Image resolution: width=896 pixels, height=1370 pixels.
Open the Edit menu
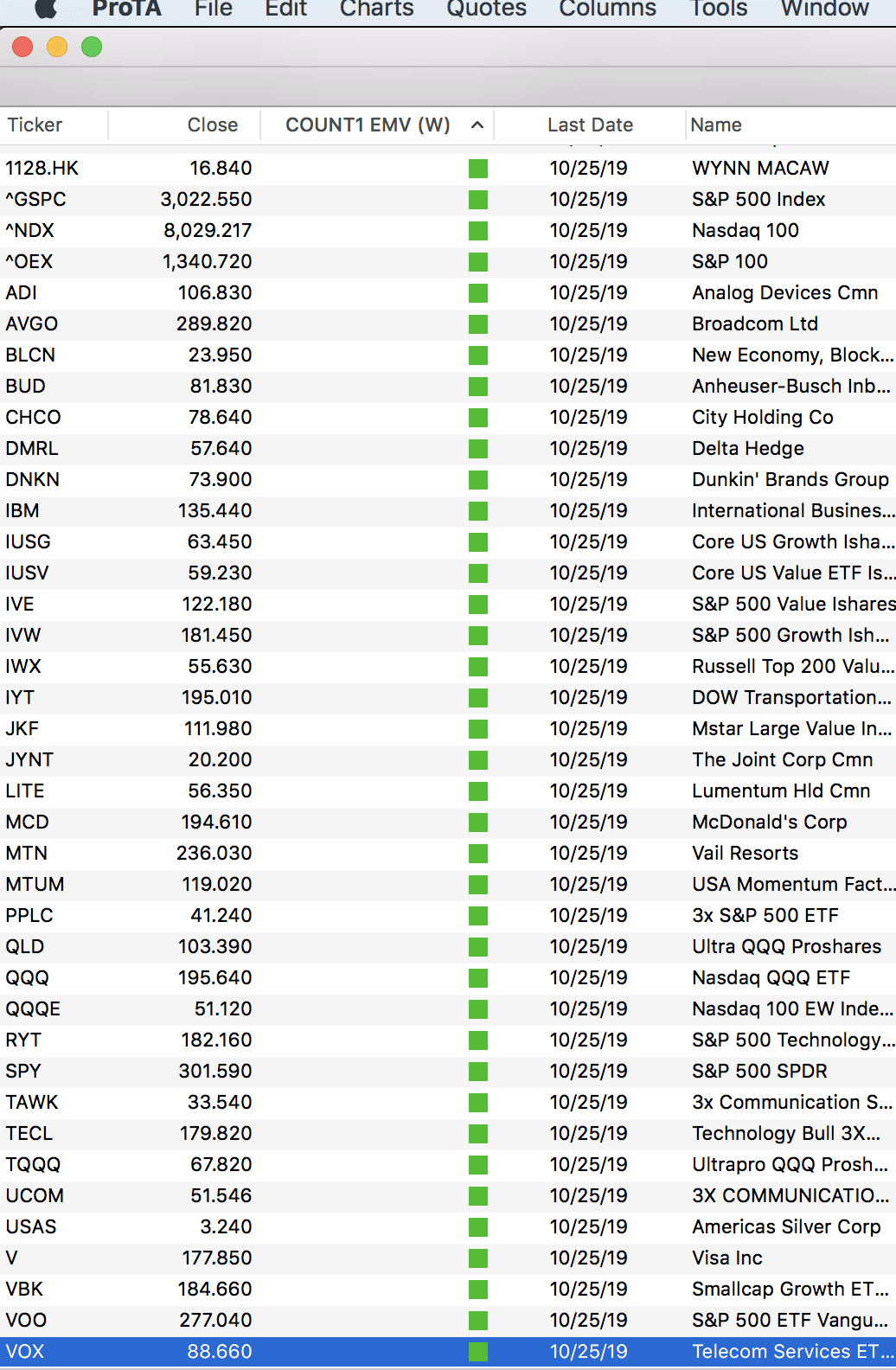pyautogui.click(x=285, y=9)
